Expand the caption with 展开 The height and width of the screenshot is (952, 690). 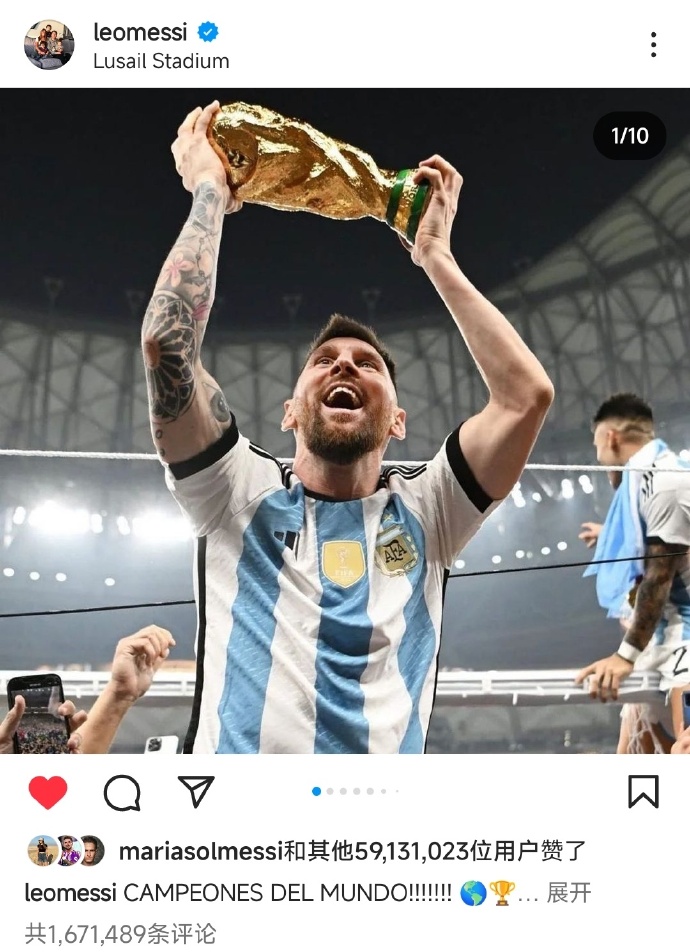click(x=569, y=892)
